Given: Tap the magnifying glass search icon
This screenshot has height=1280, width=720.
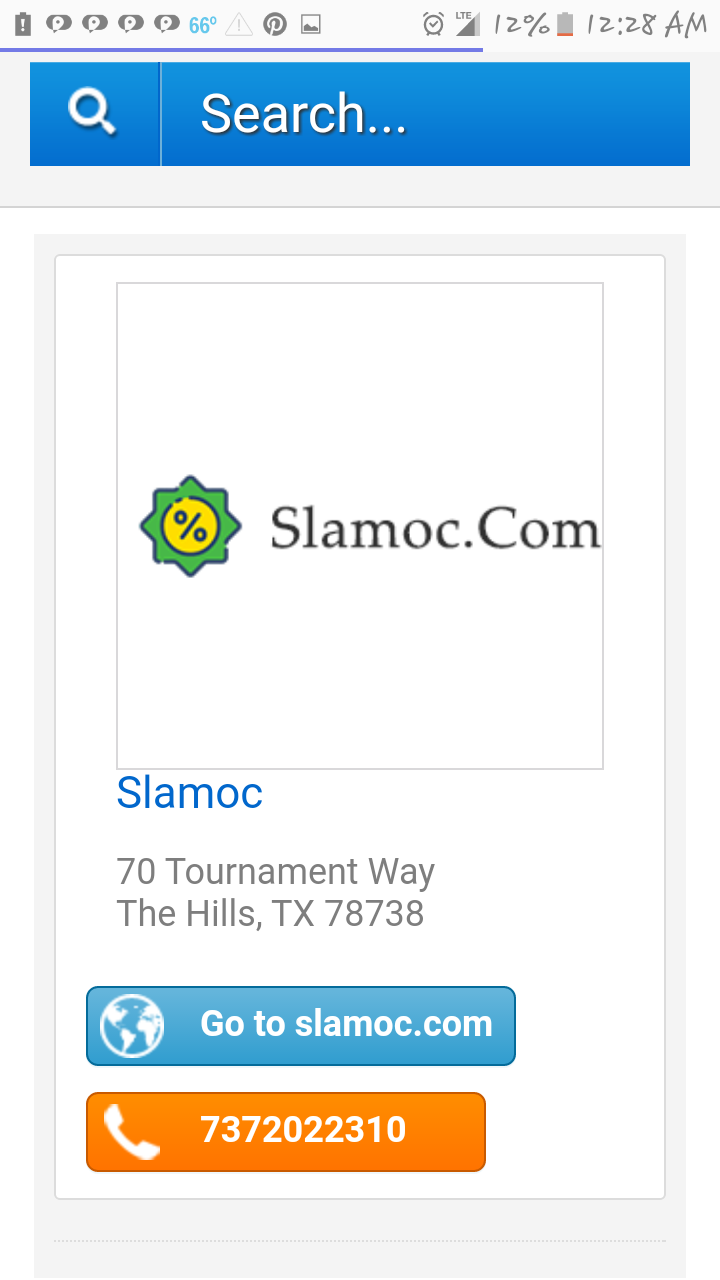Looking at the screenshot, I should click(x=93, y=113).
